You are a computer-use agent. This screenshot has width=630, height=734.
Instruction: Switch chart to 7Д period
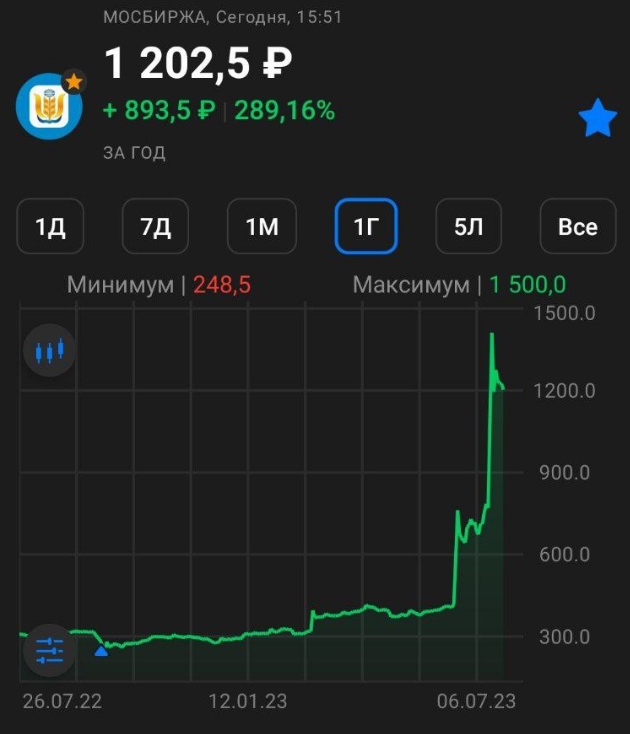click(155, 227)
